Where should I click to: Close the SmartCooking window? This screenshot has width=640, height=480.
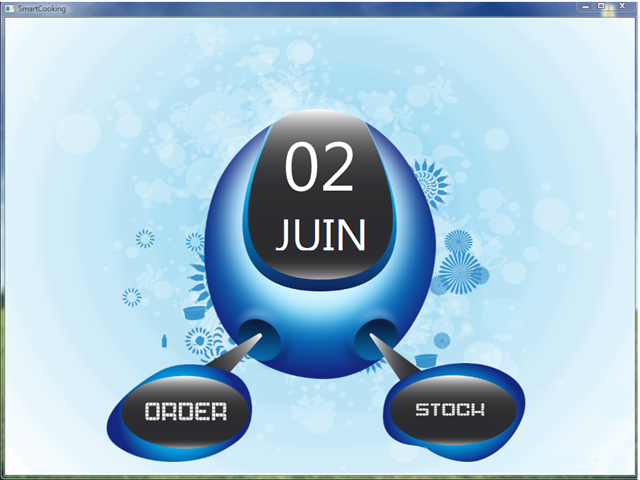pos(622,6)
